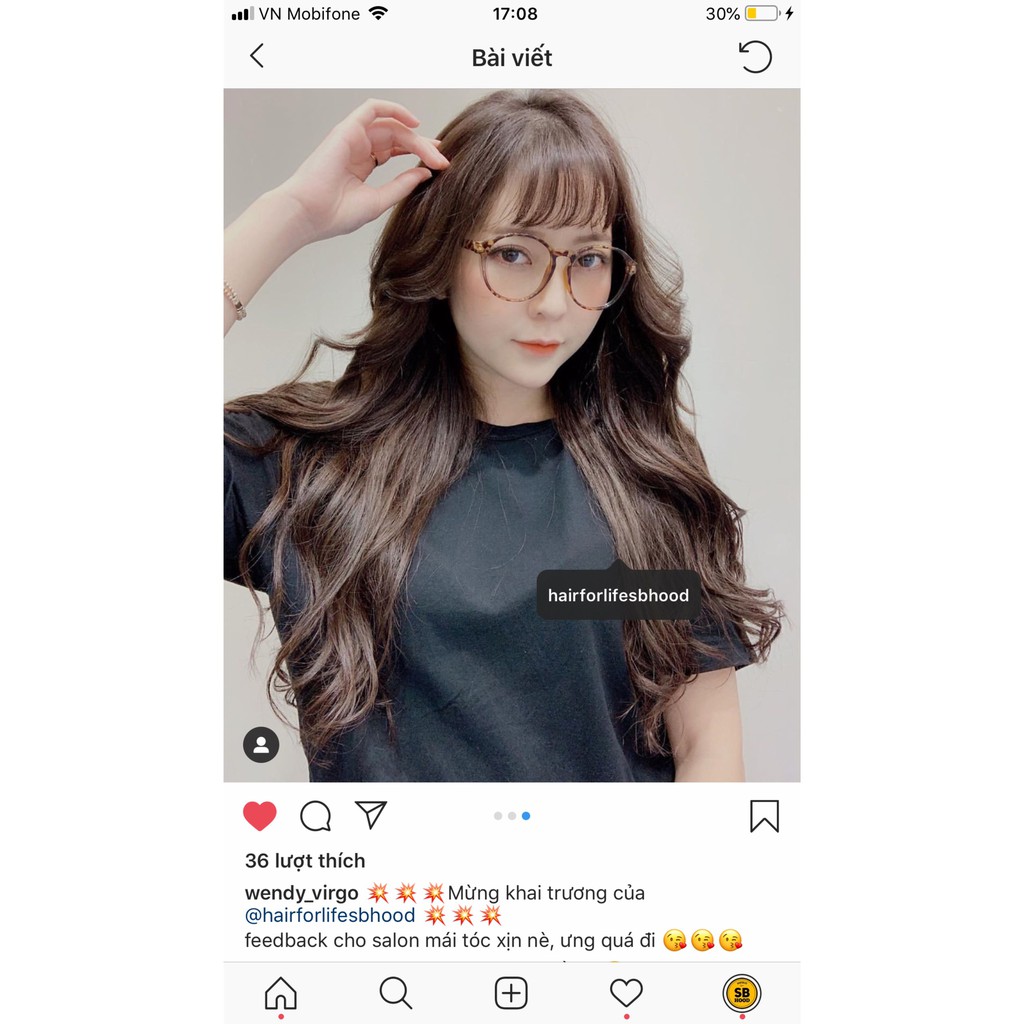The height and width of the screenshot is (1024, 1024).
Task: Tap the refresh icon in header
Action: click(x=755, y=56)
